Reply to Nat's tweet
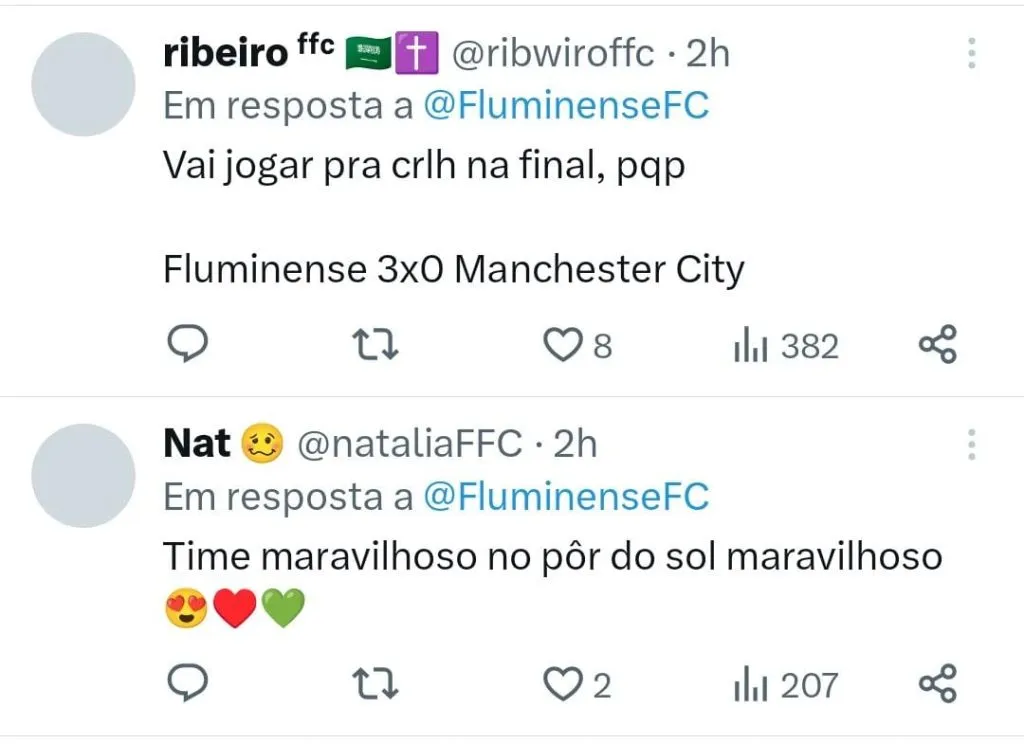 (x=186, y=684)
